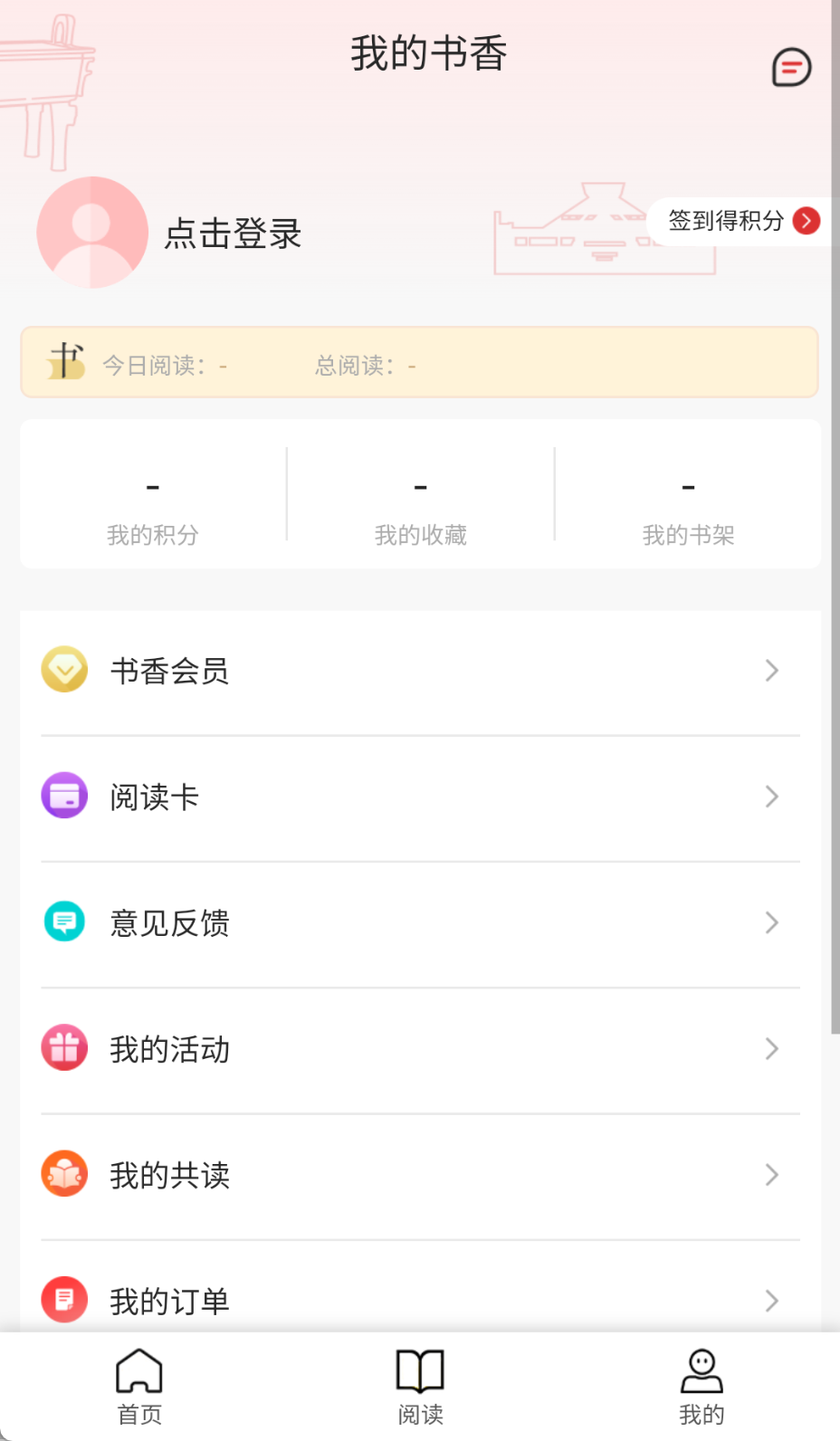This screenshot has height=1441, width=840.
Task: Click the purple 阅读卡 card icon
Action: tap(63, 797)
